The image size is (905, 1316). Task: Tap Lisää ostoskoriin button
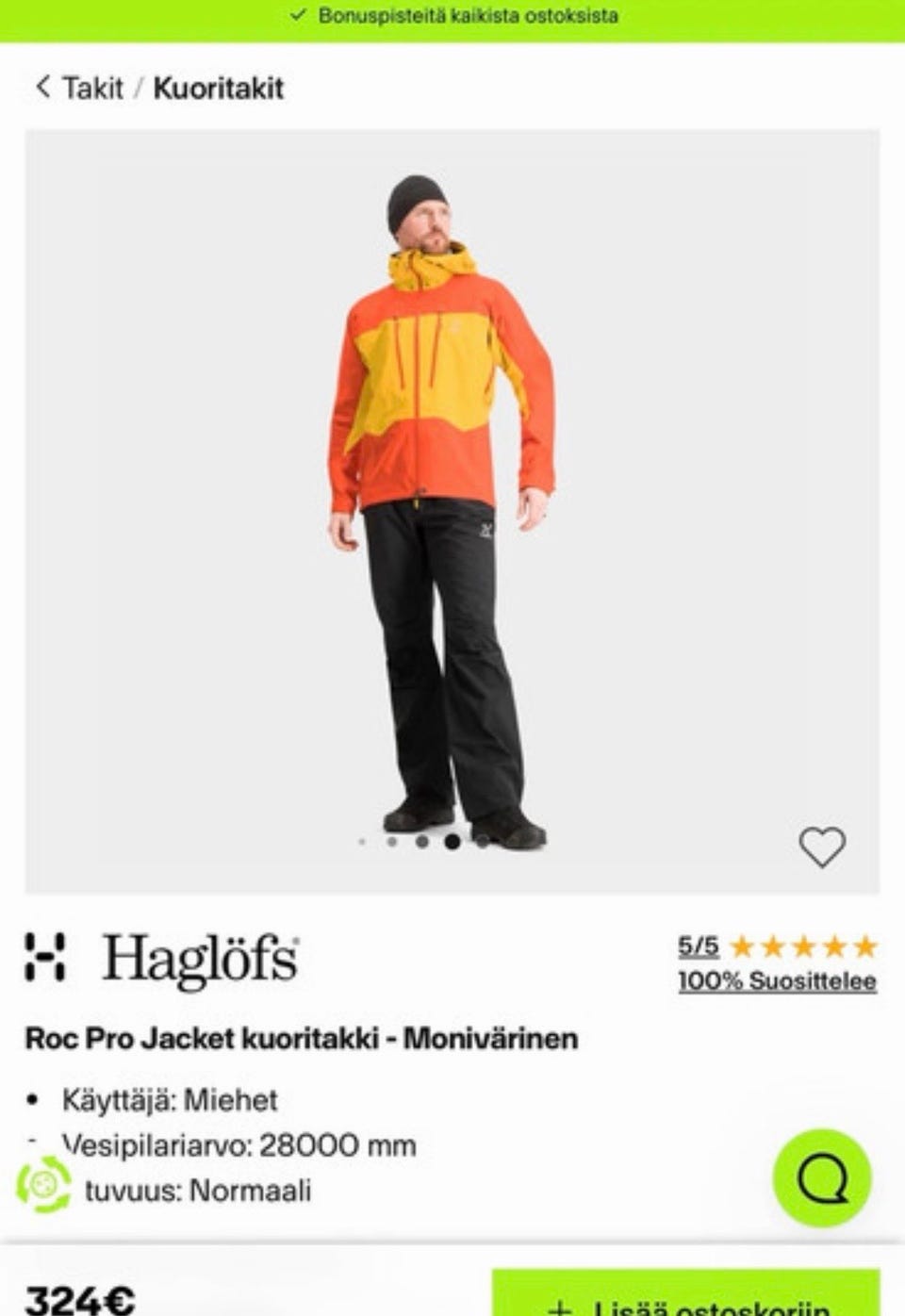click(686, 1297)
